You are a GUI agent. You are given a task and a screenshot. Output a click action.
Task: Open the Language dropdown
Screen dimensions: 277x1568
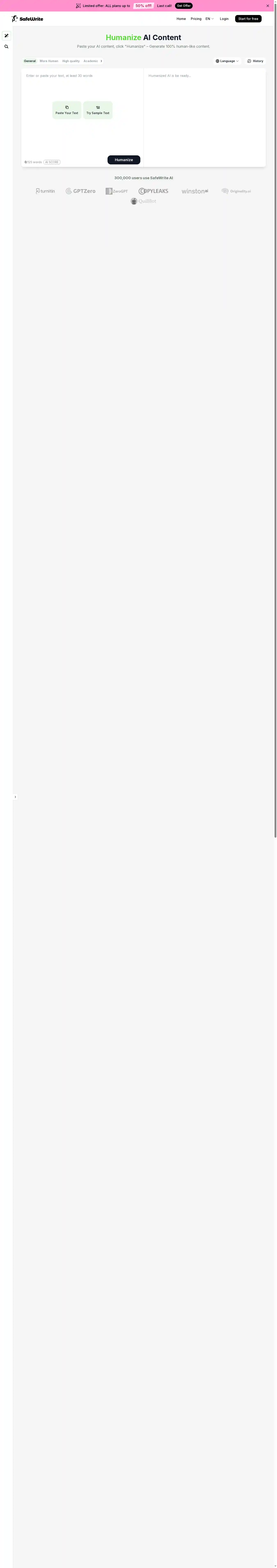tap(227, 61)
